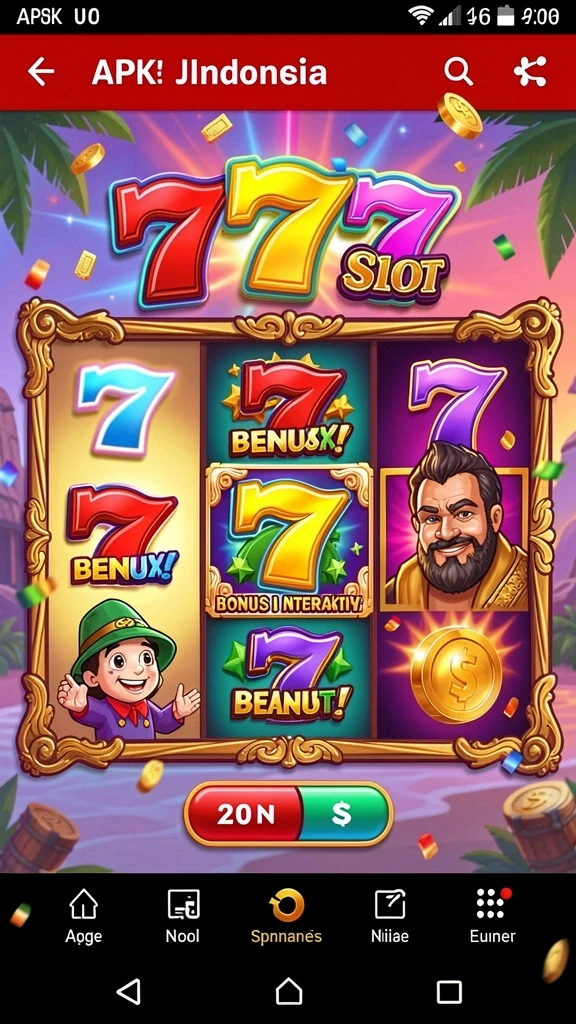
Task: Go back using the app bar arrow
Action: pyautogui.click(x=40, y=71)
